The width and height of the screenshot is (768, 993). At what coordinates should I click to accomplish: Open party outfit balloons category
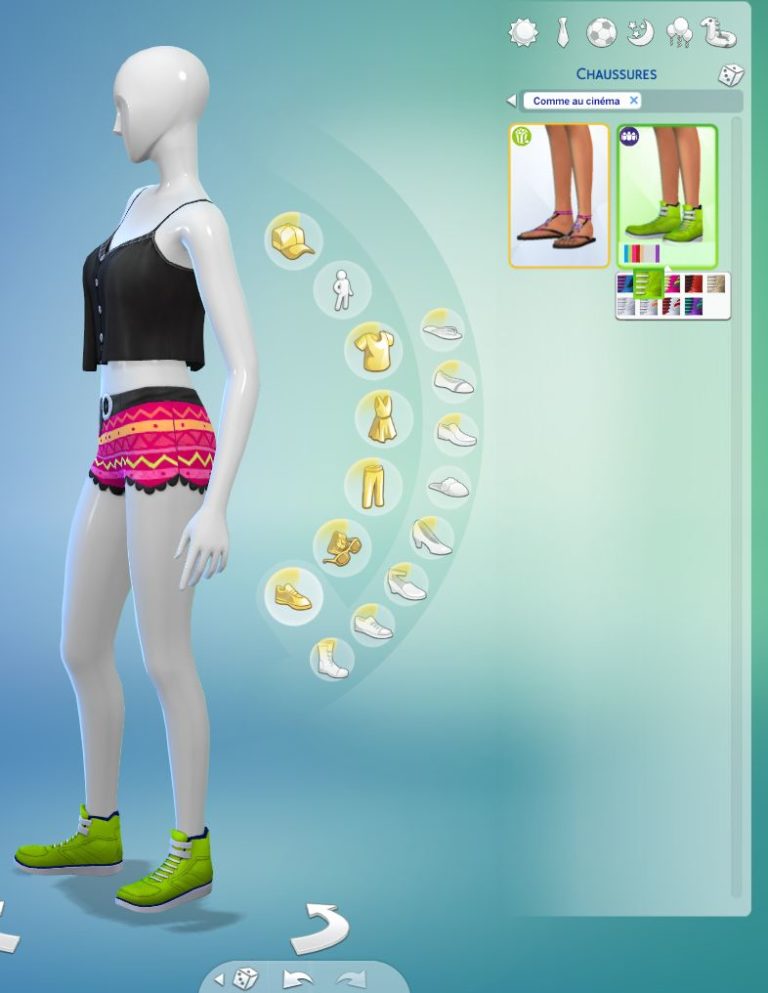tap(679, 32)
